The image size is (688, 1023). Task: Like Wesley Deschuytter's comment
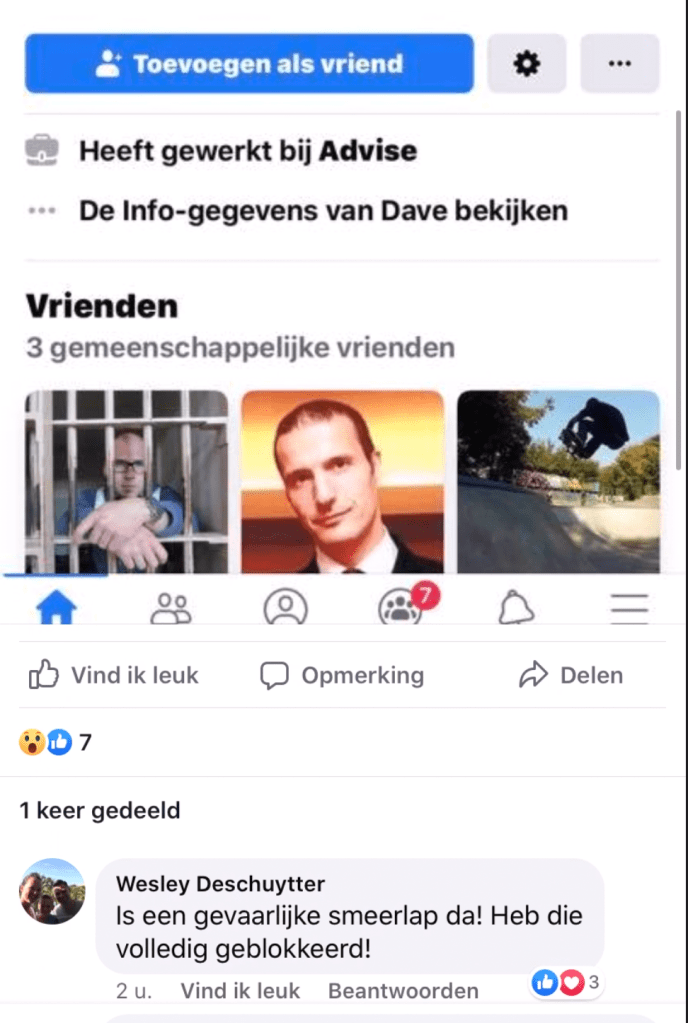tap(240, 991)
